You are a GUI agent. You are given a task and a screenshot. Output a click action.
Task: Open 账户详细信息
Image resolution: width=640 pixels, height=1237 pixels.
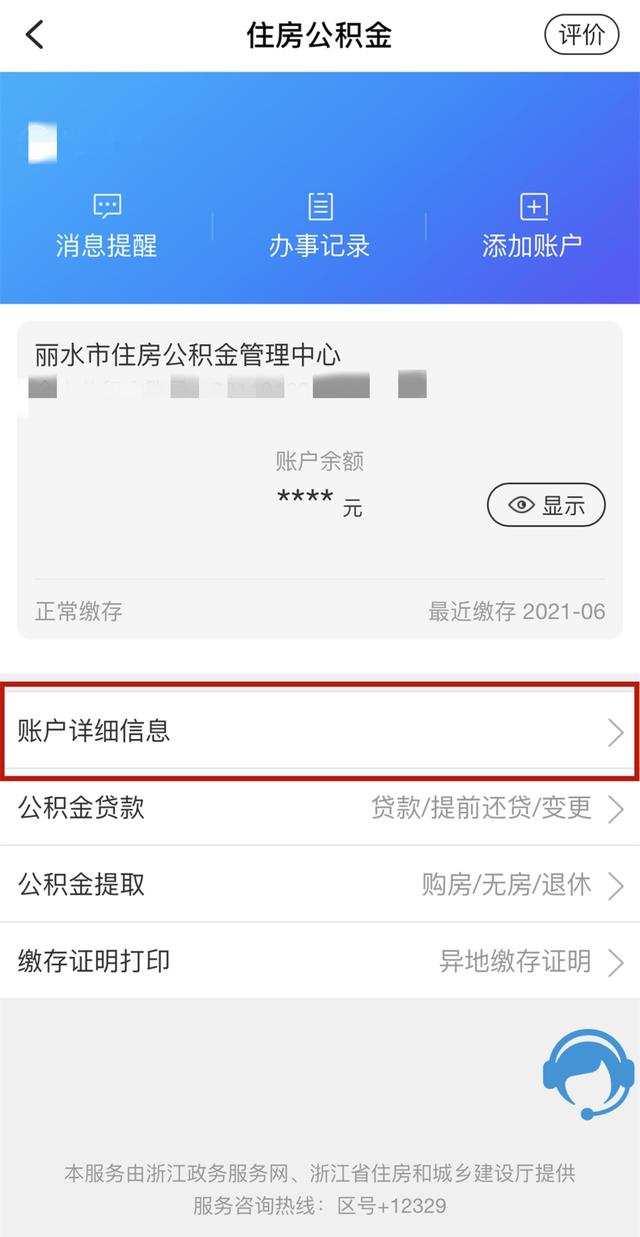[320, 731]
